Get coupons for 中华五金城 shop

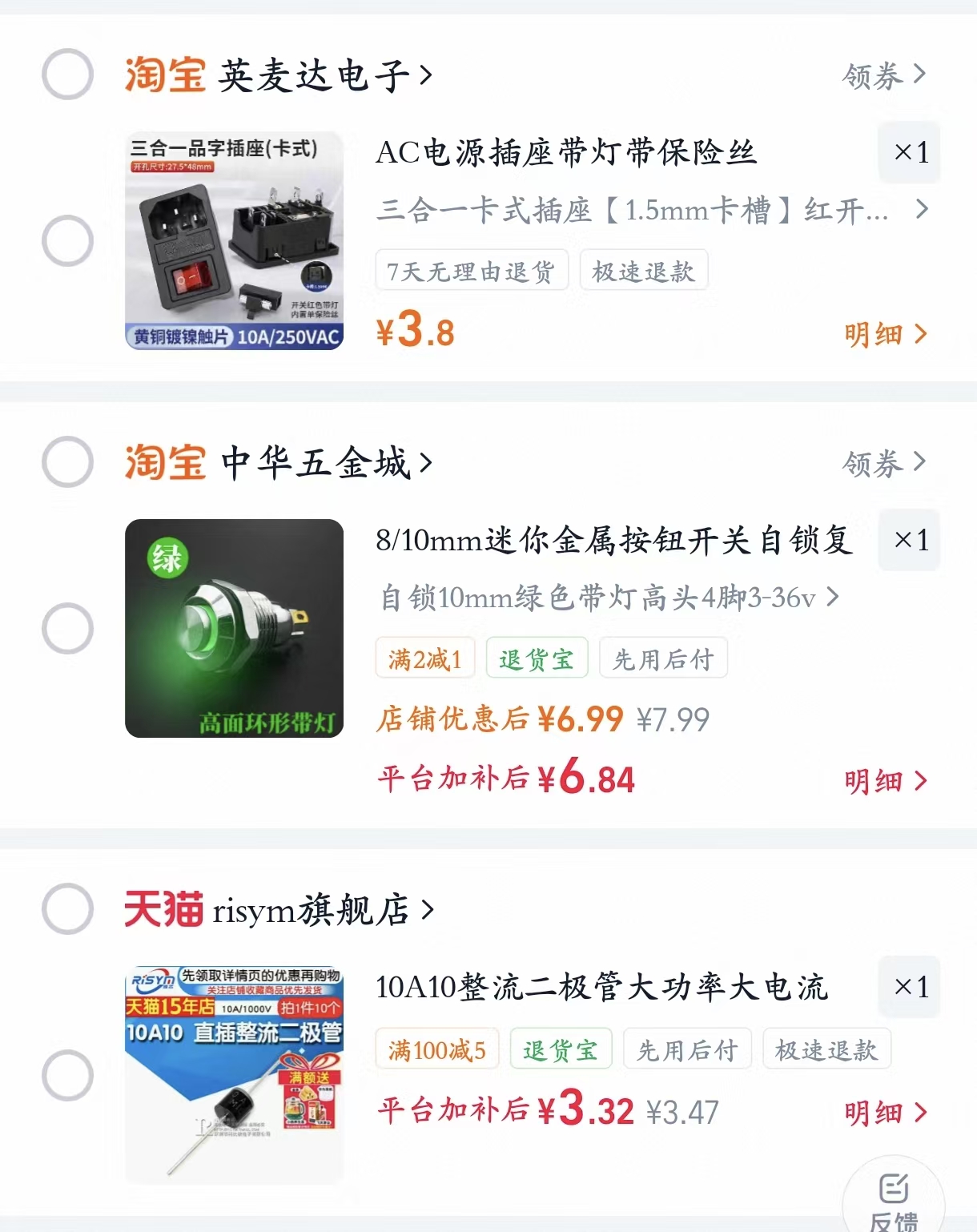(x=883, y=463)
